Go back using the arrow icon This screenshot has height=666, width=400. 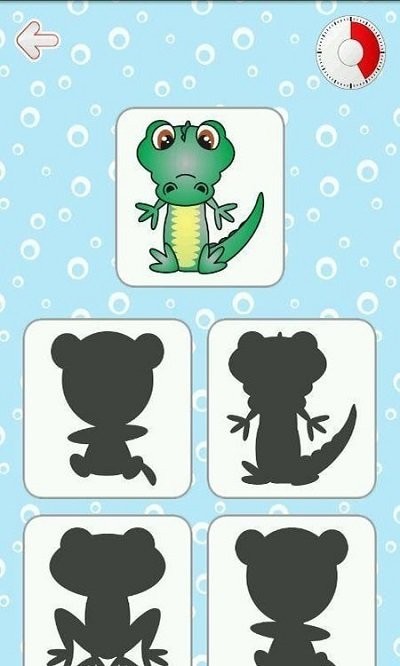[37, 40]
